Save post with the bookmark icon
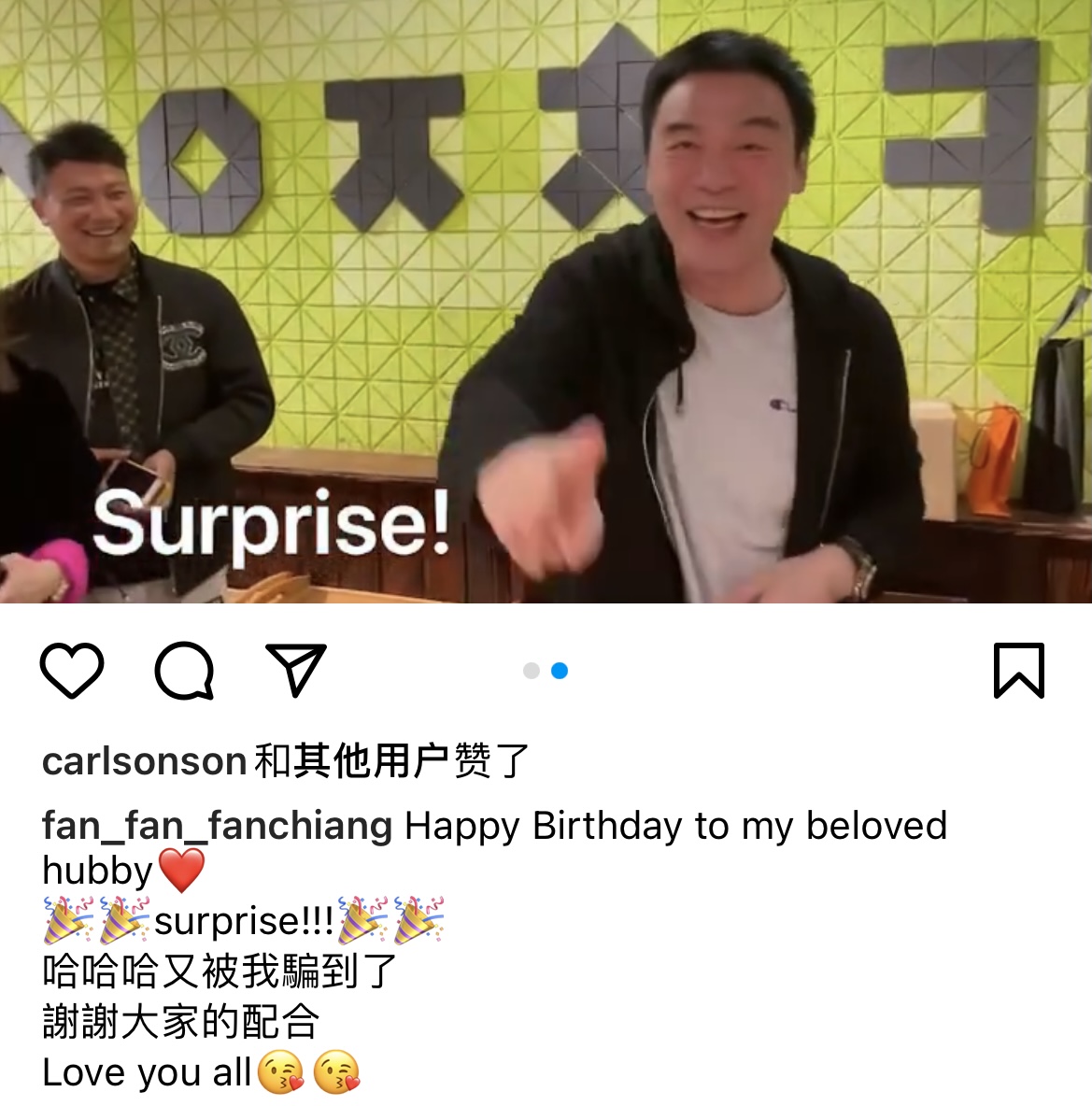Viewport: 1092px width, 1106px height. [1018, 671]
